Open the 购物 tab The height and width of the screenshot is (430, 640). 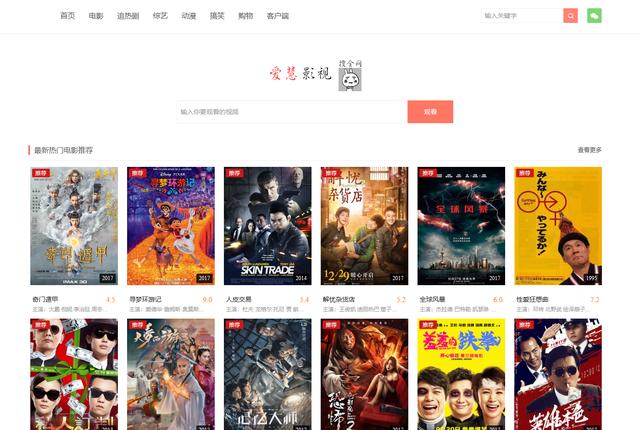tap(246, 16)
